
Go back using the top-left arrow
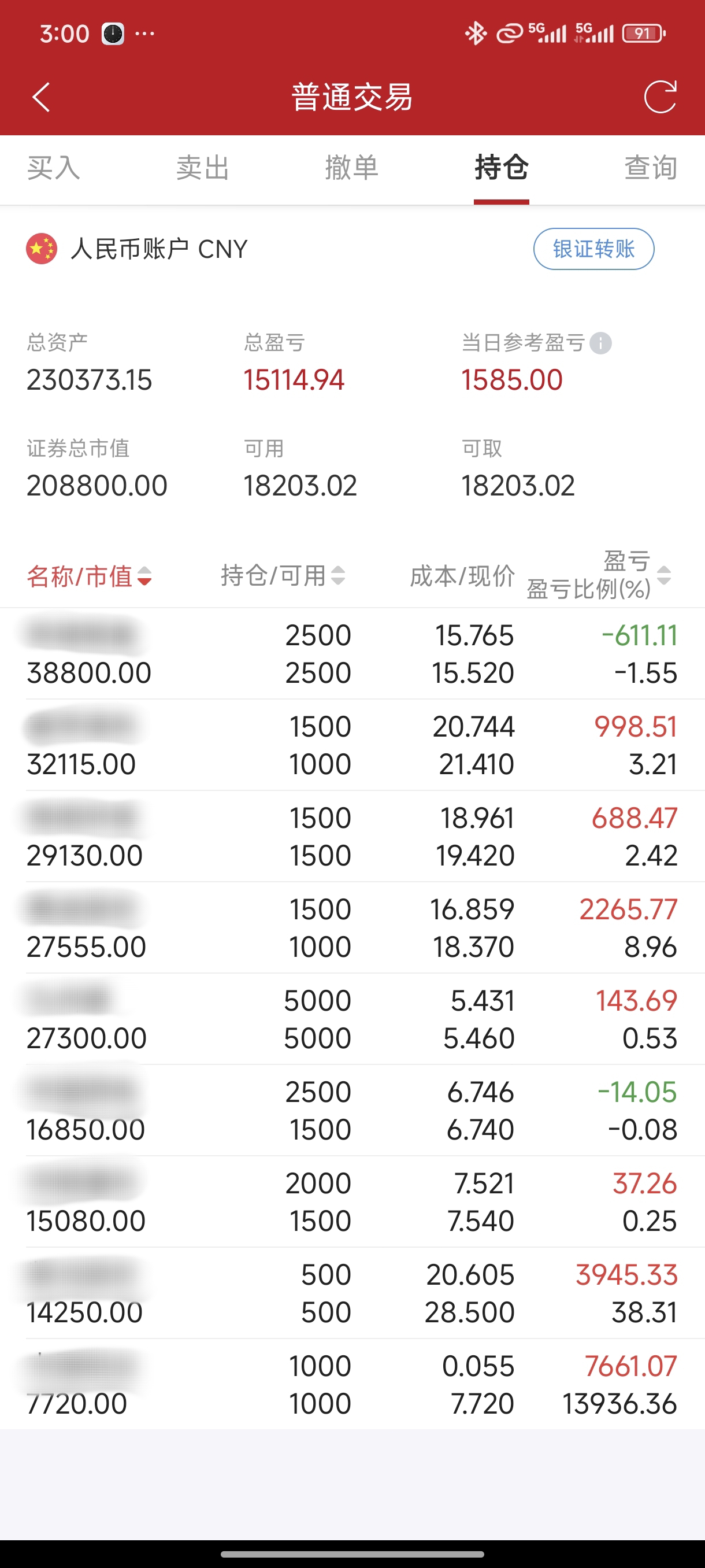pyautogui.click(x=41, y=97)
